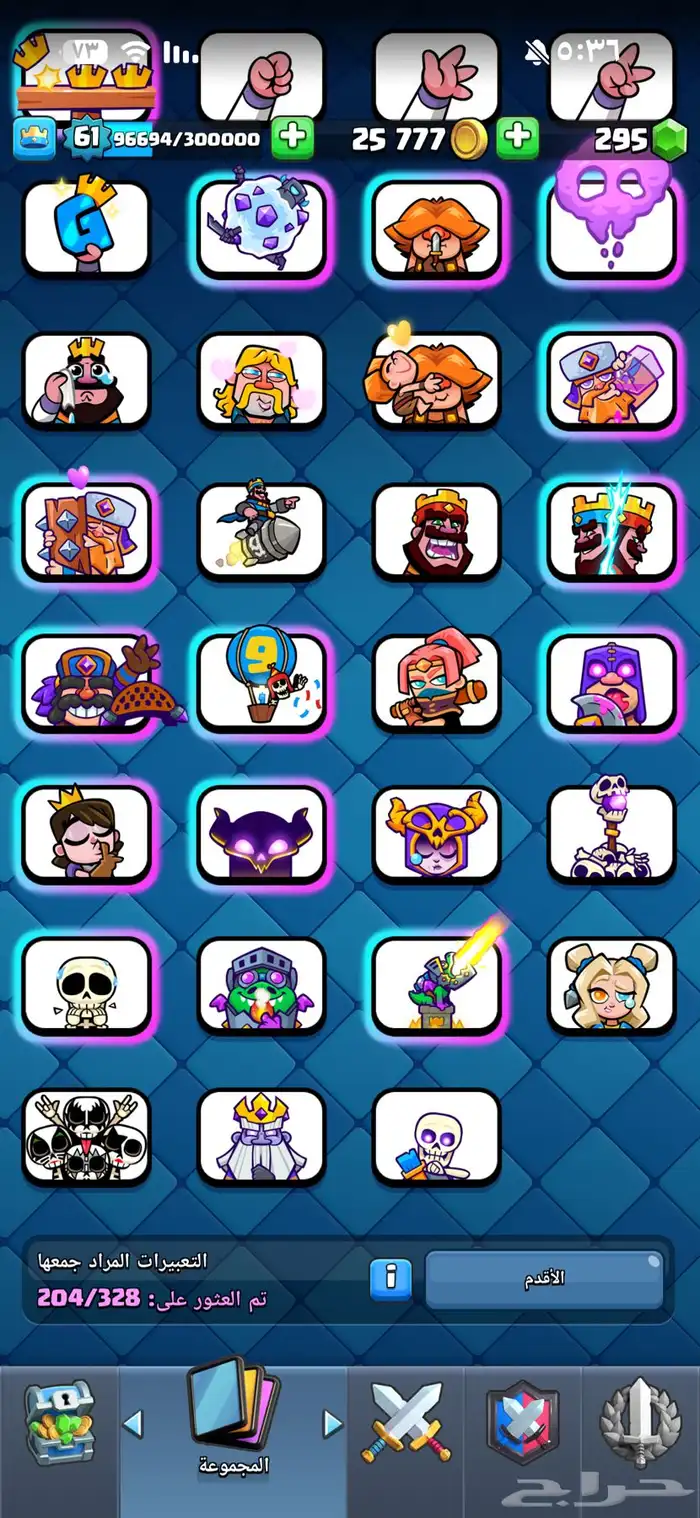Select the skeleton with paintbrush emote

(x=436, y=1136)
